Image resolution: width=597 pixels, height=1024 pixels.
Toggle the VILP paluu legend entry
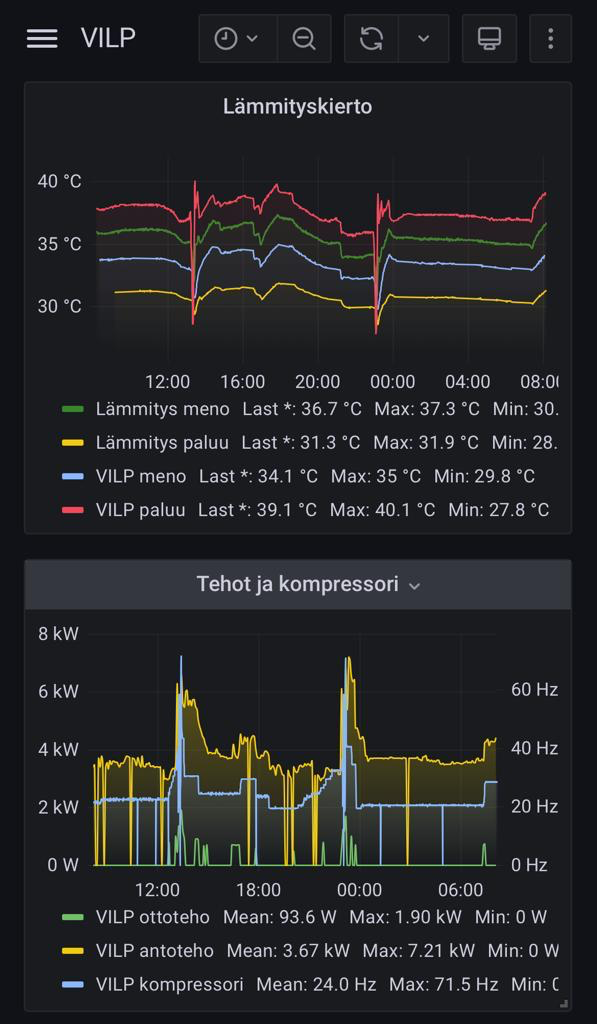coord(140,509)
